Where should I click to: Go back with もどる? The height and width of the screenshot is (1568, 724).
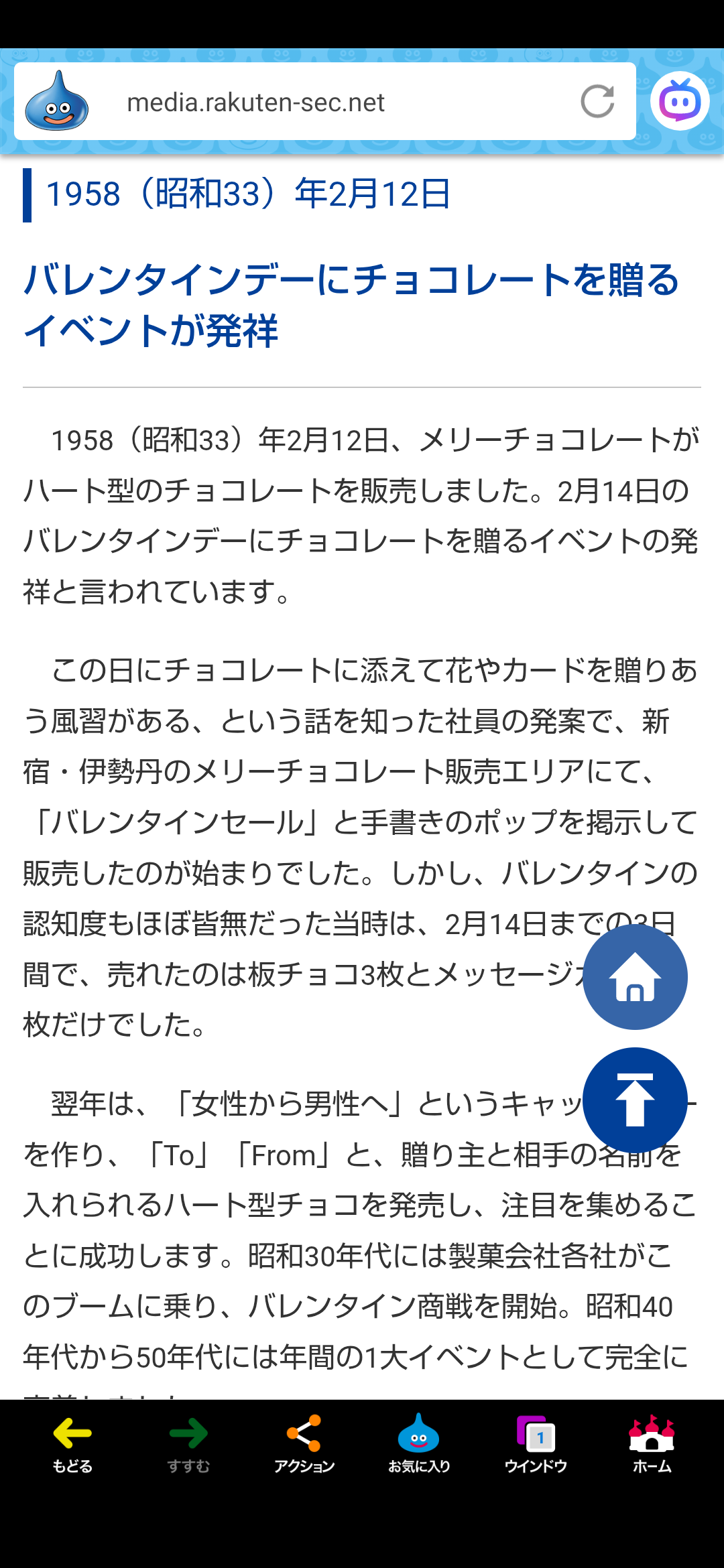[72, 1443]
